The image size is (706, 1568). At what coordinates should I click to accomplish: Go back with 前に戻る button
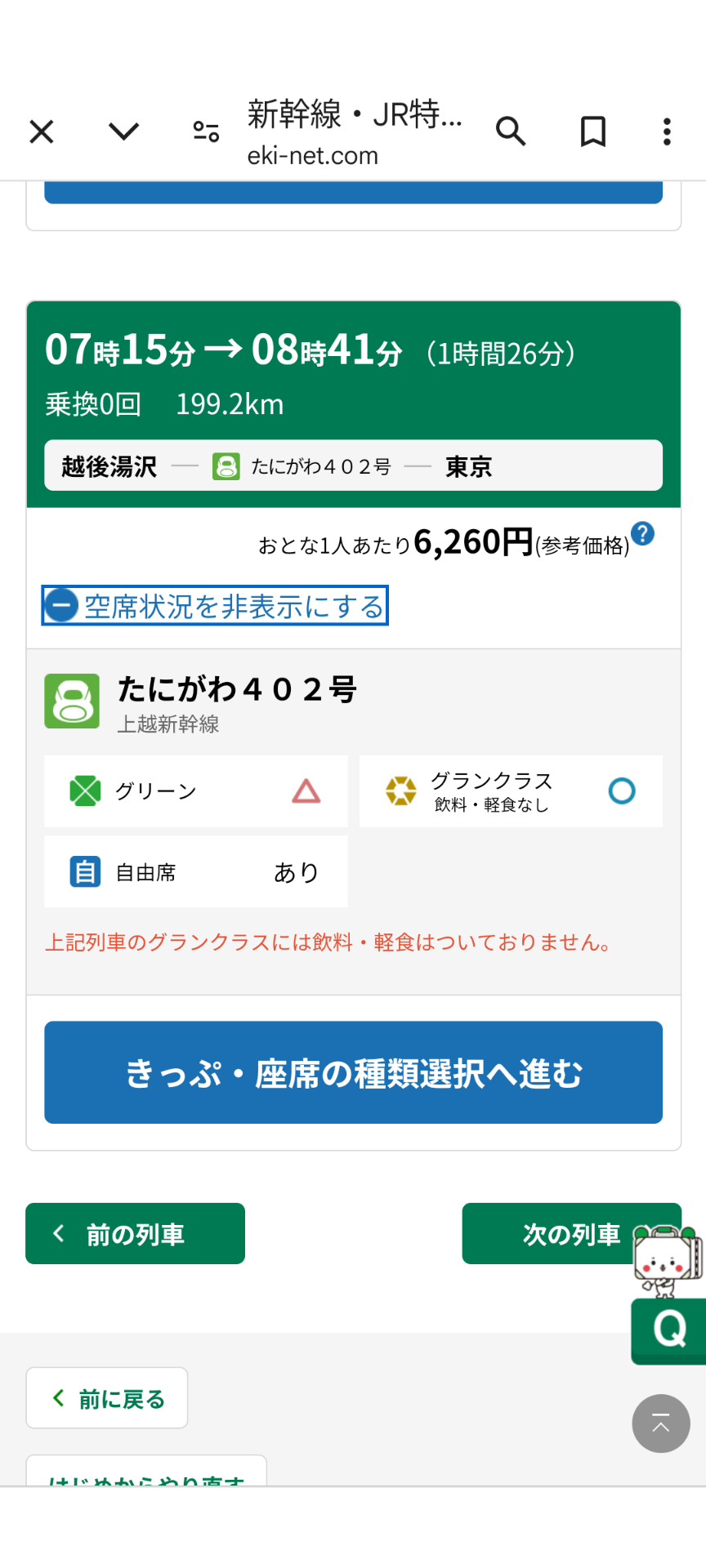(107, 1398)
